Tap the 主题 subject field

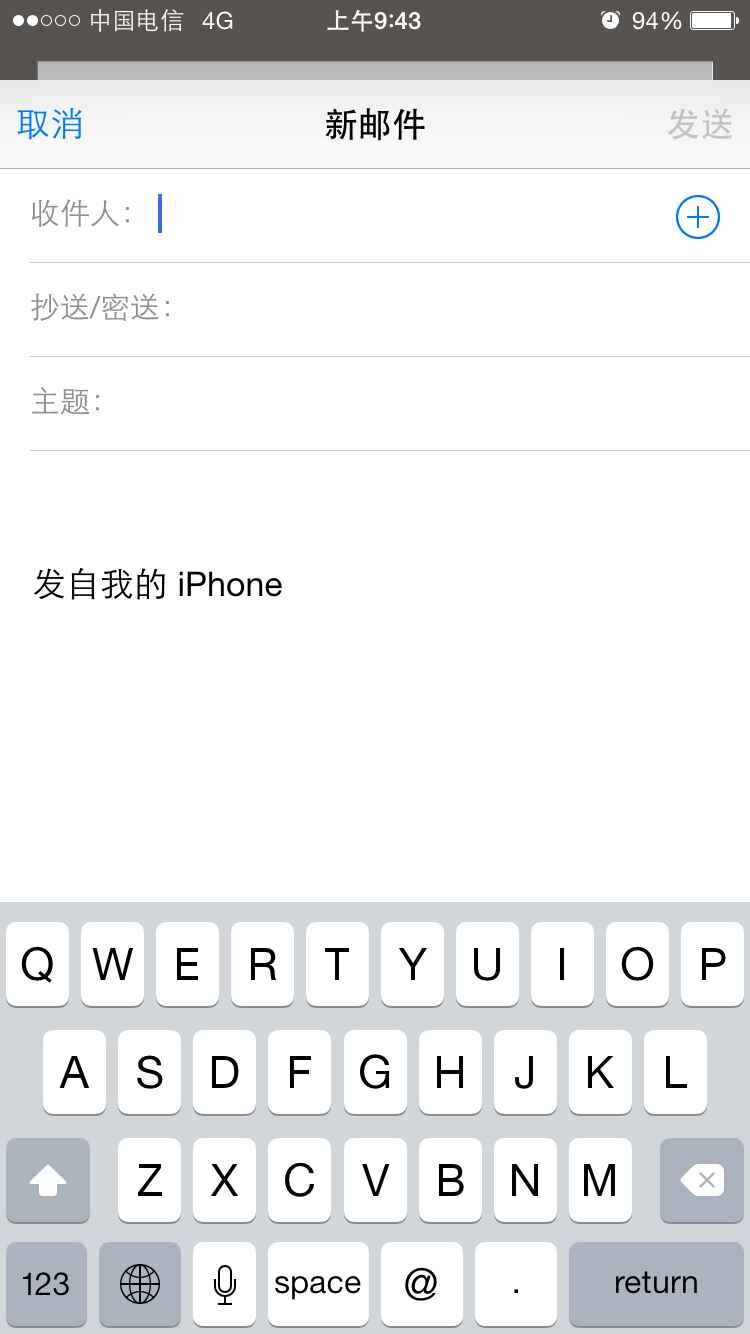420,403
